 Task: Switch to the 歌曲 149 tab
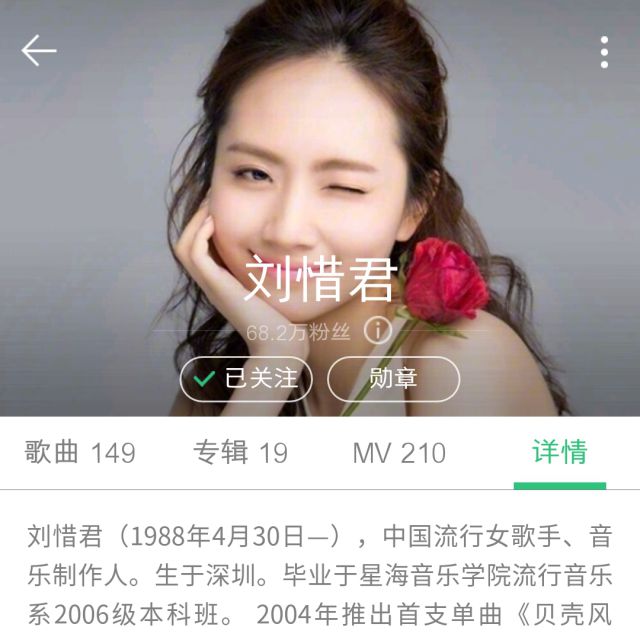point(80,453)
